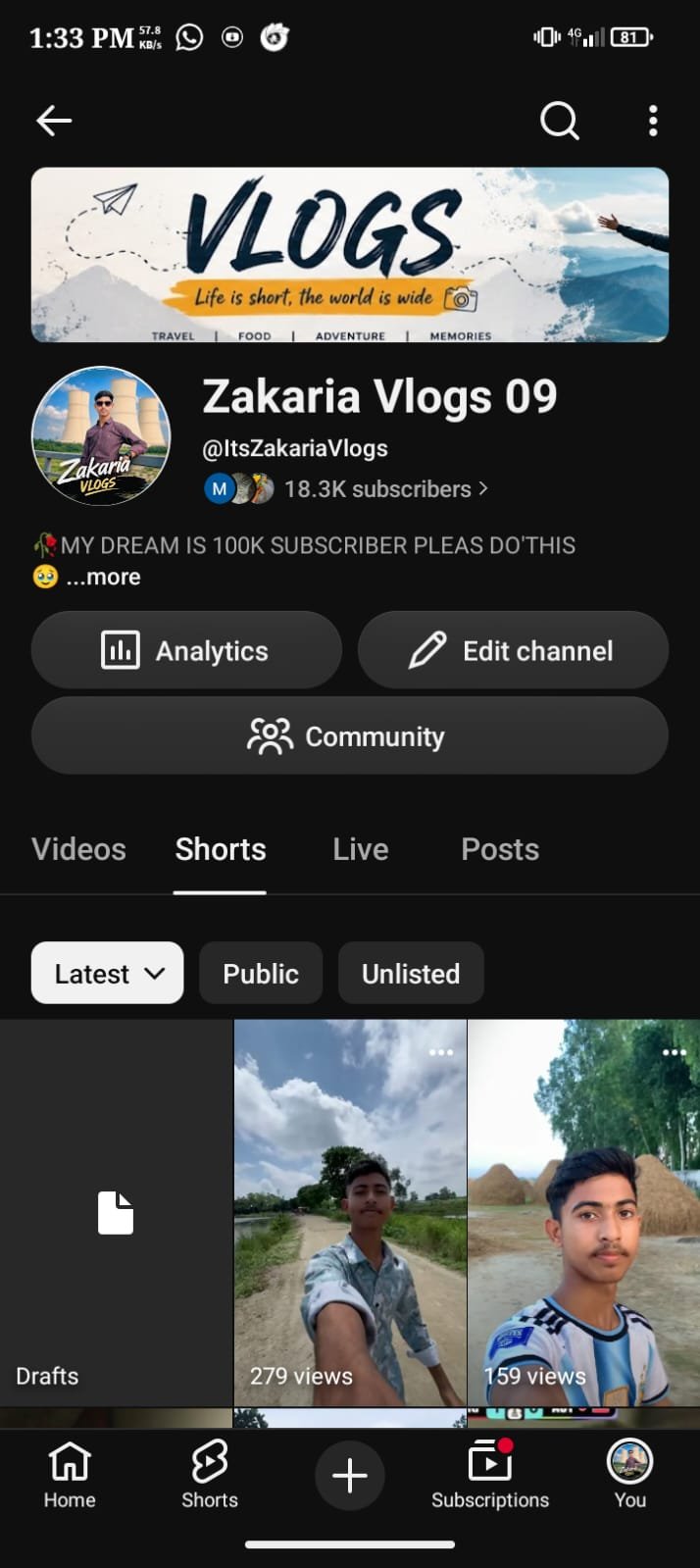This screenshot has height=1568, width=700.
Task: Open the Subscriptions tab
Action: 490,1474
